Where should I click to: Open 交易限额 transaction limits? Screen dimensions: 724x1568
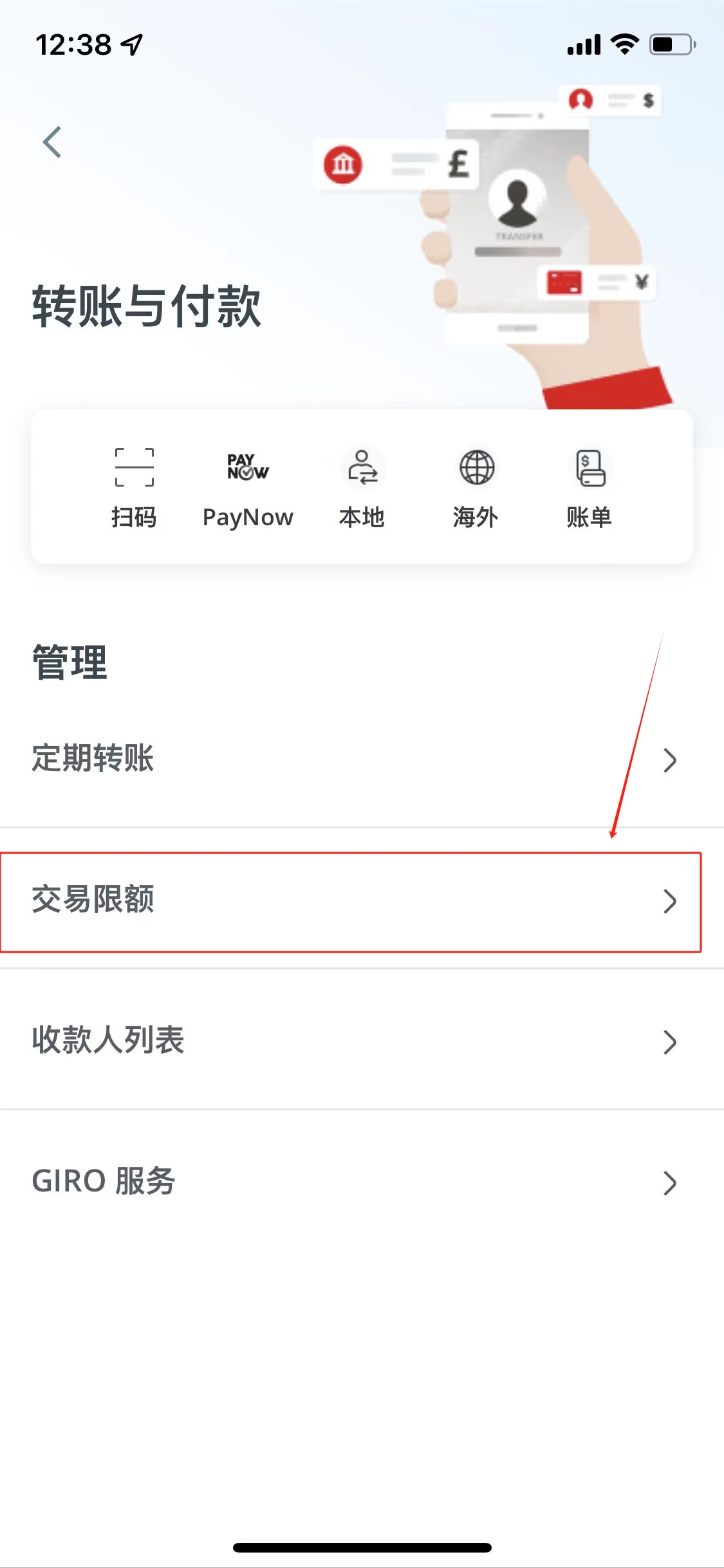click(x=362, y=901)
